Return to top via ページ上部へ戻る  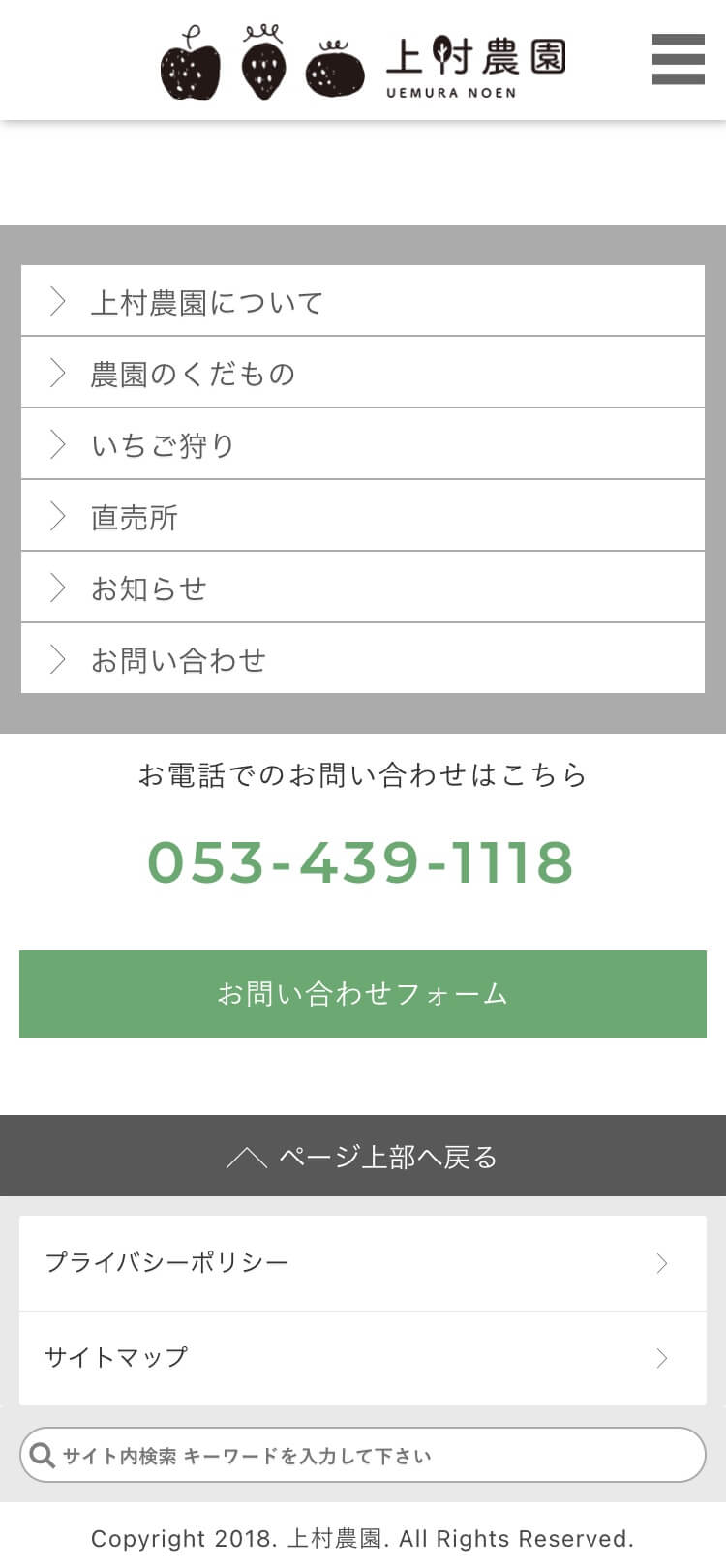(363, 1156)
